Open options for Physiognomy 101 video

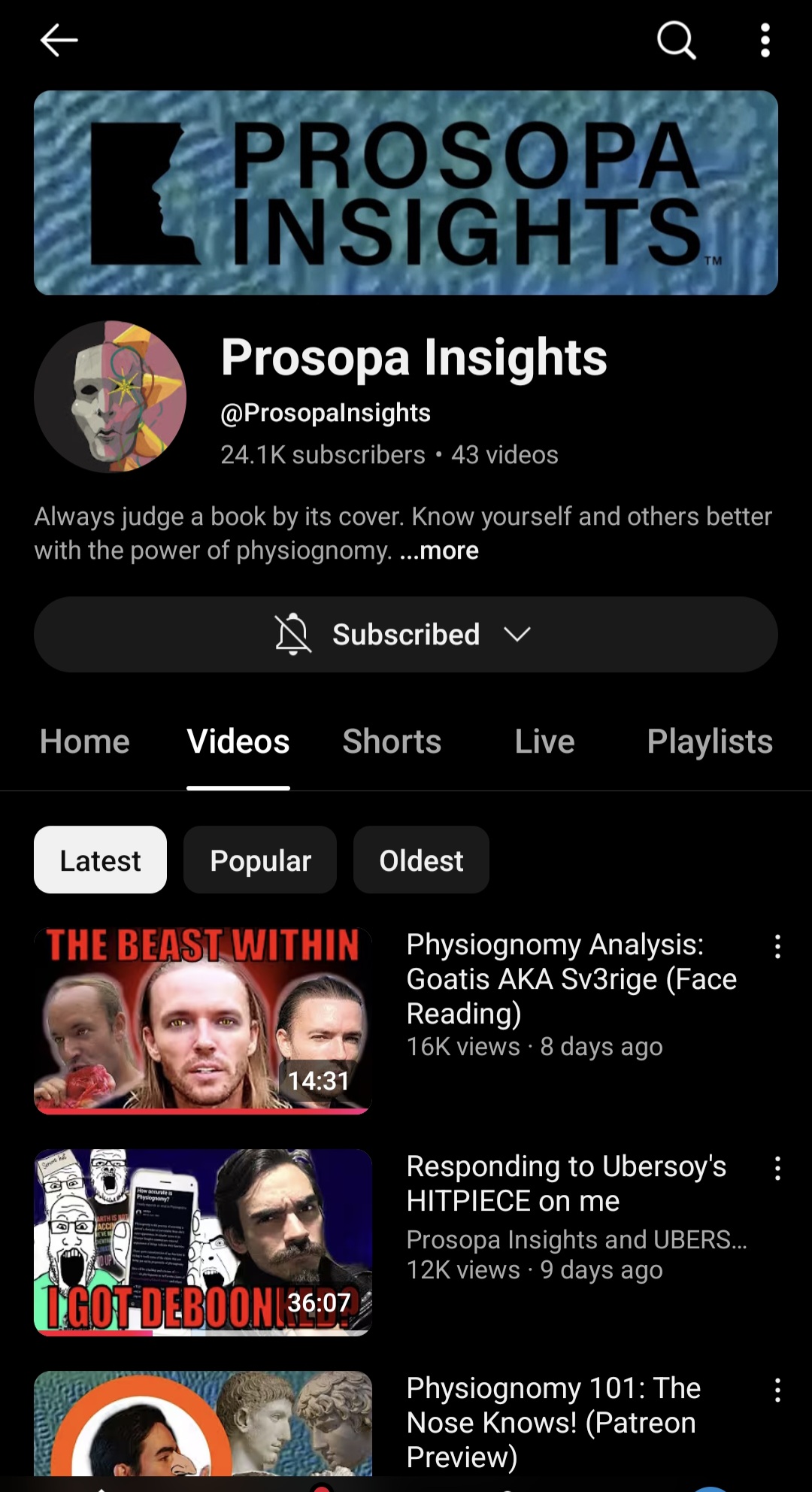pyautogui.click(x=777, y=1390)
